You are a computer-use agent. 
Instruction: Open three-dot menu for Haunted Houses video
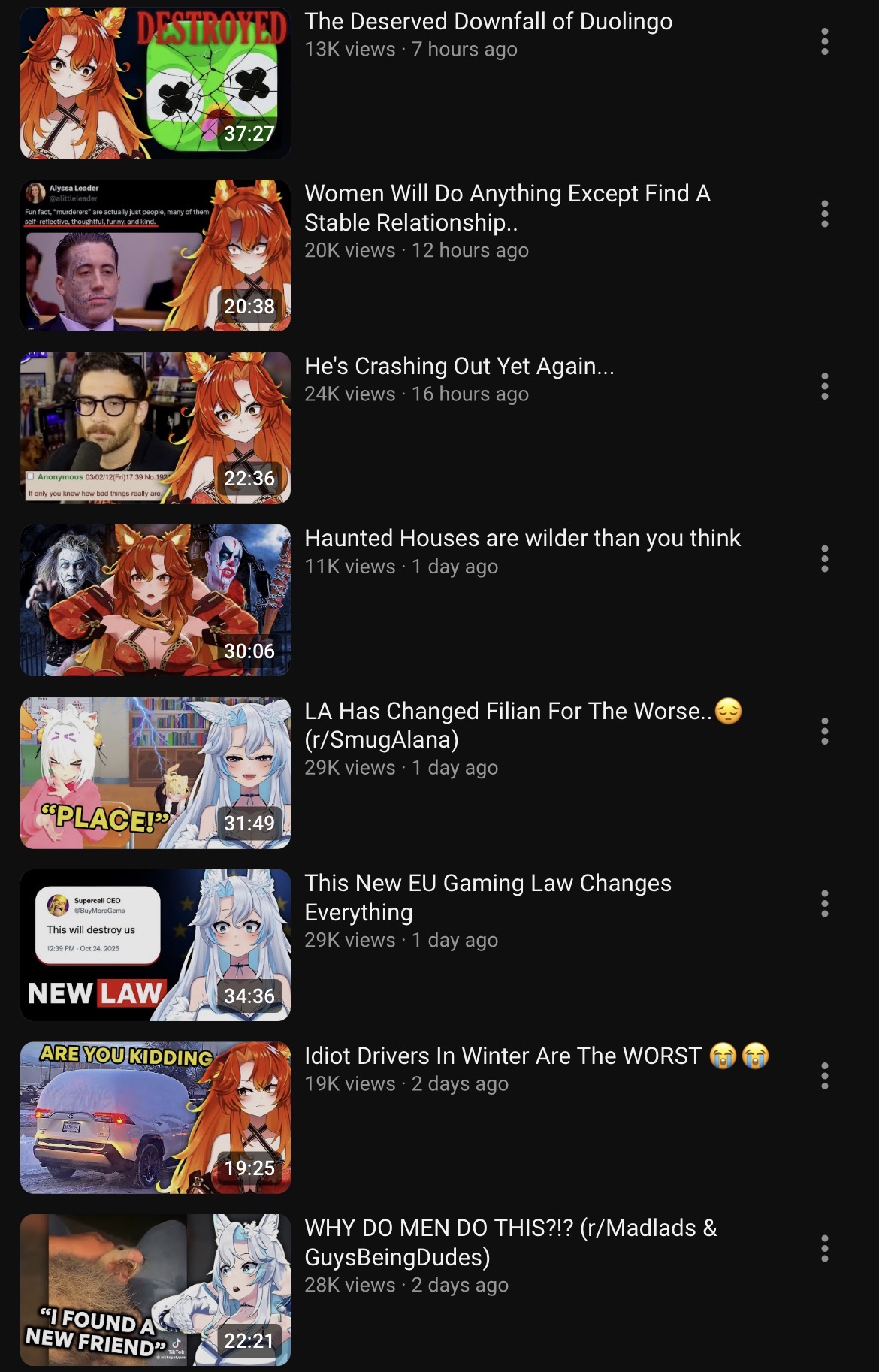pyautogui.click(x=824, y=559)
